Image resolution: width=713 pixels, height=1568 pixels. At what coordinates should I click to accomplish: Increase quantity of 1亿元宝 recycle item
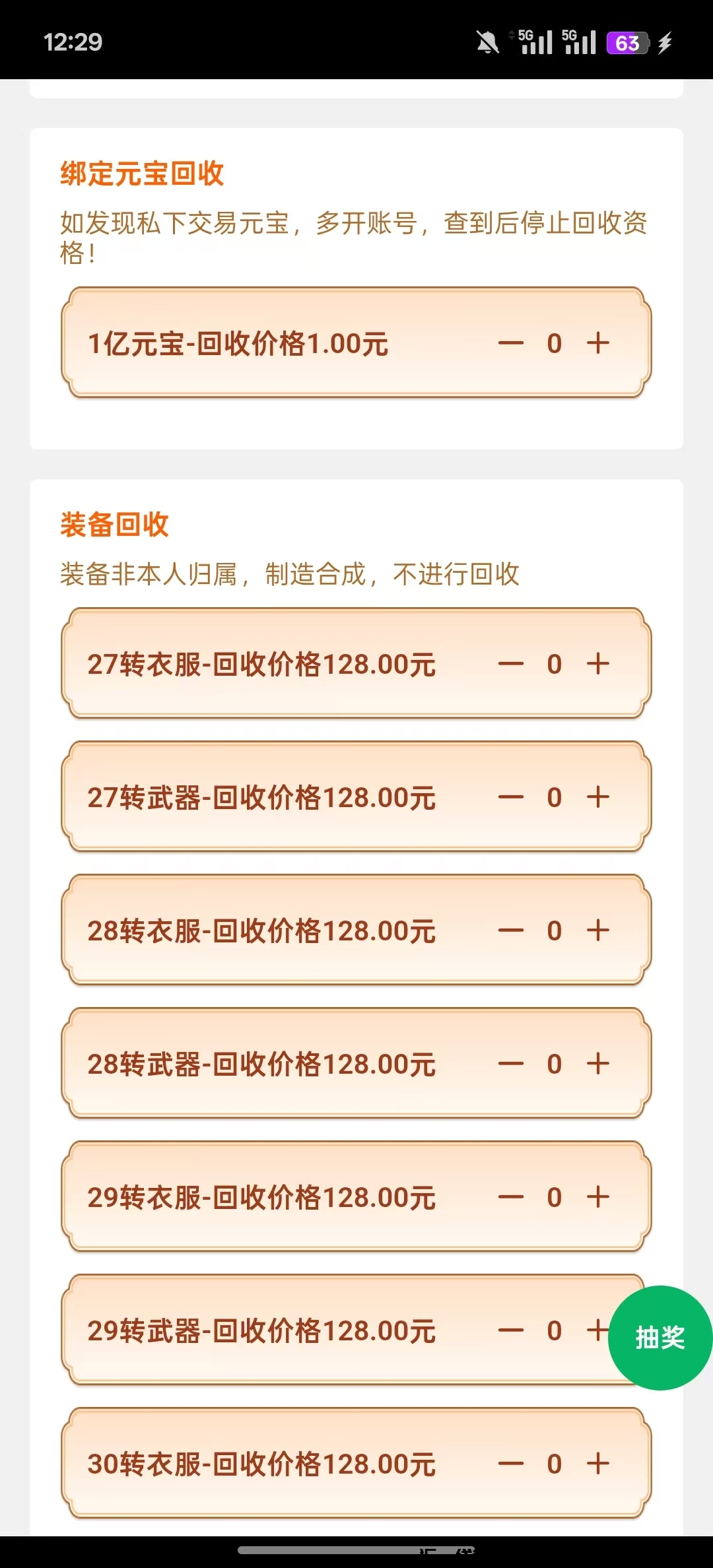597,344
